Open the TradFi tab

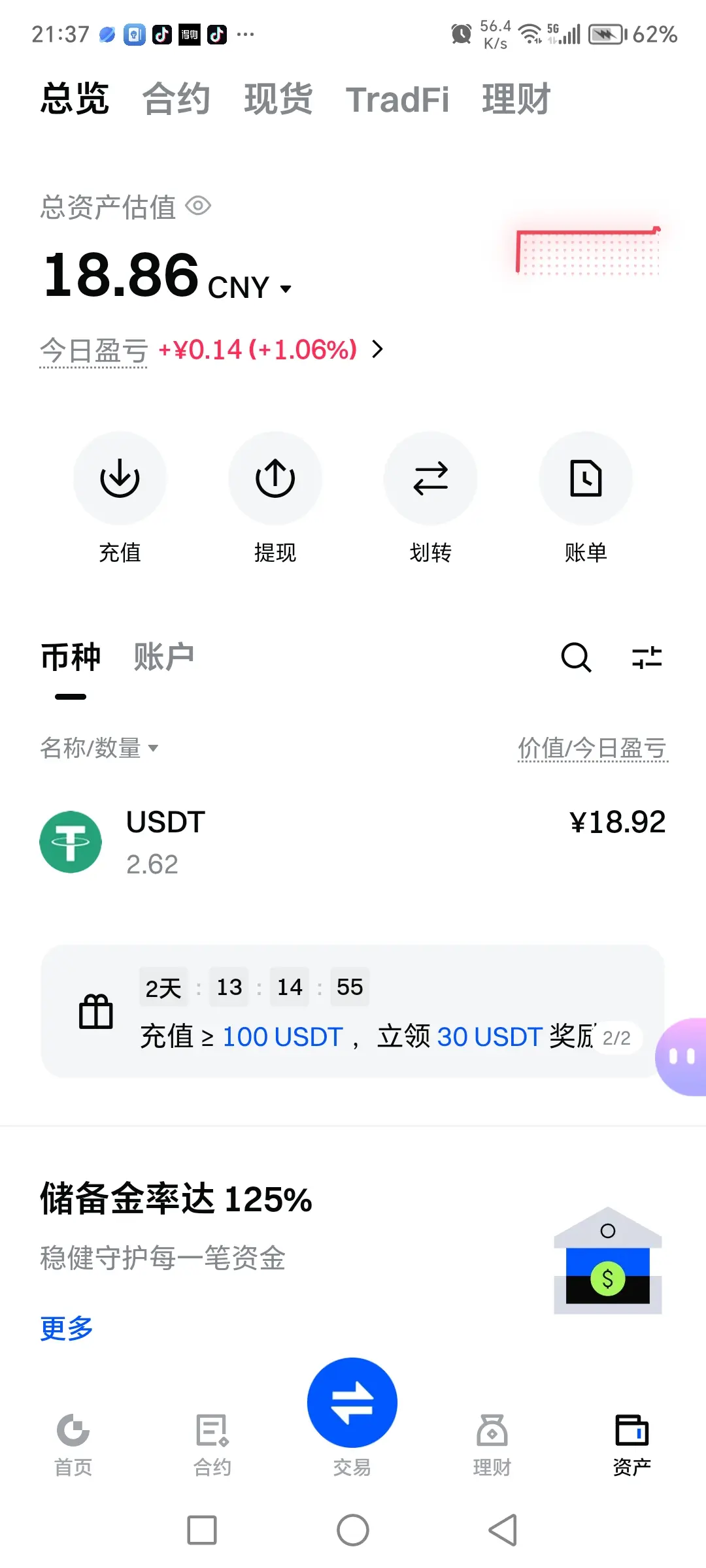pyautogui.click(x=397, y=99)
